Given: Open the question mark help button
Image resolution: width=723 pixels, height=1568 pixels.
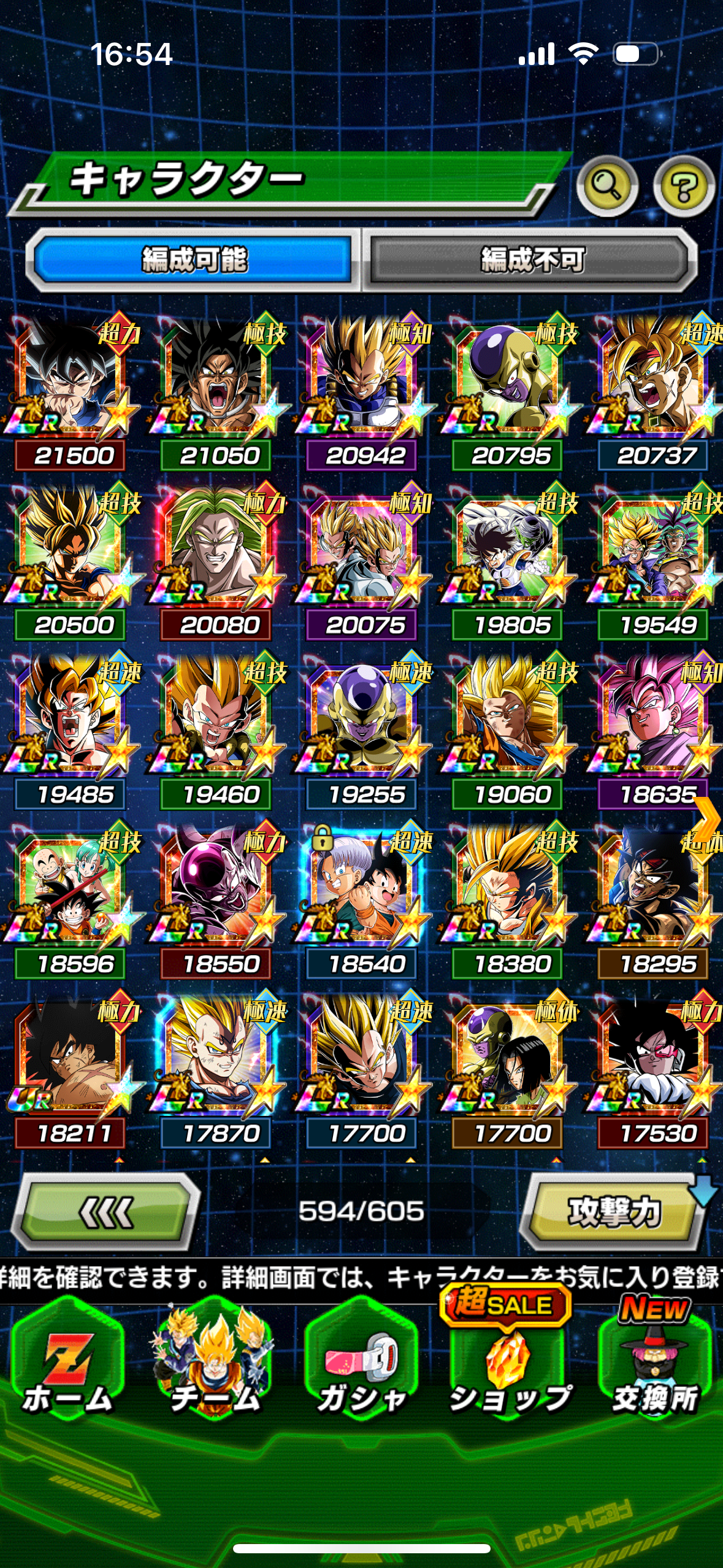Looking at the screenshot, I should pos(683,186).
